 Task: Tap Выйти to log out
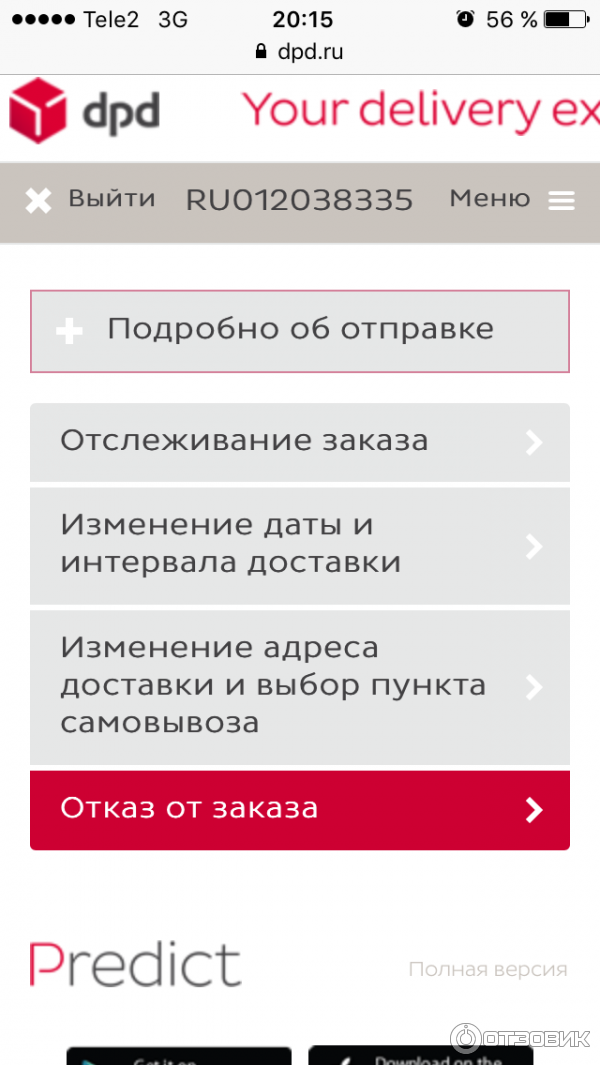(x=90, y=200)
